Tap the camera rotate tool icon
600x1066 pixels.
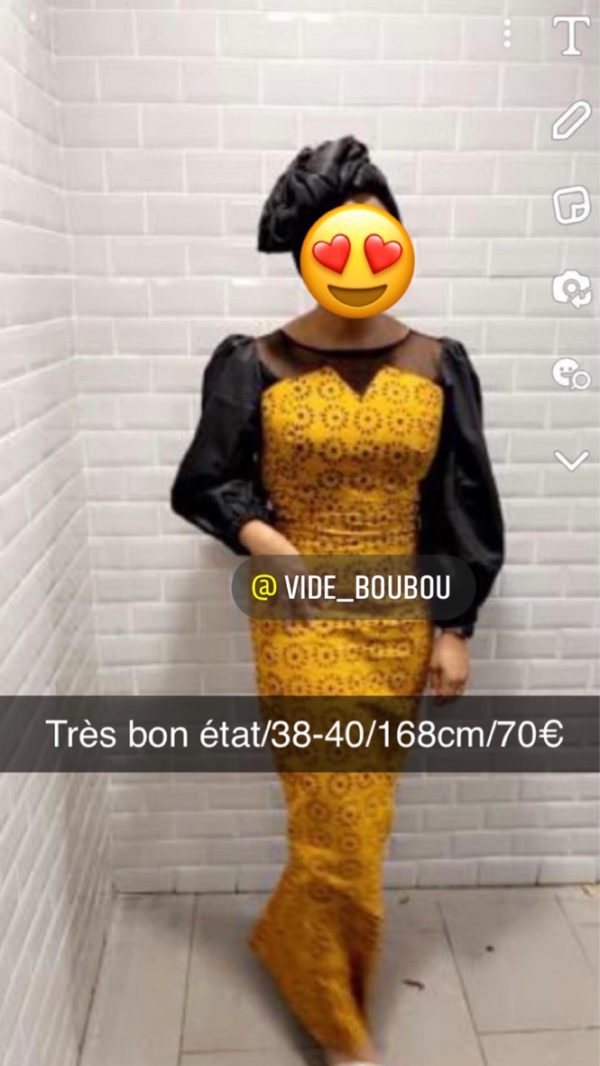click(x=571, y=289)
